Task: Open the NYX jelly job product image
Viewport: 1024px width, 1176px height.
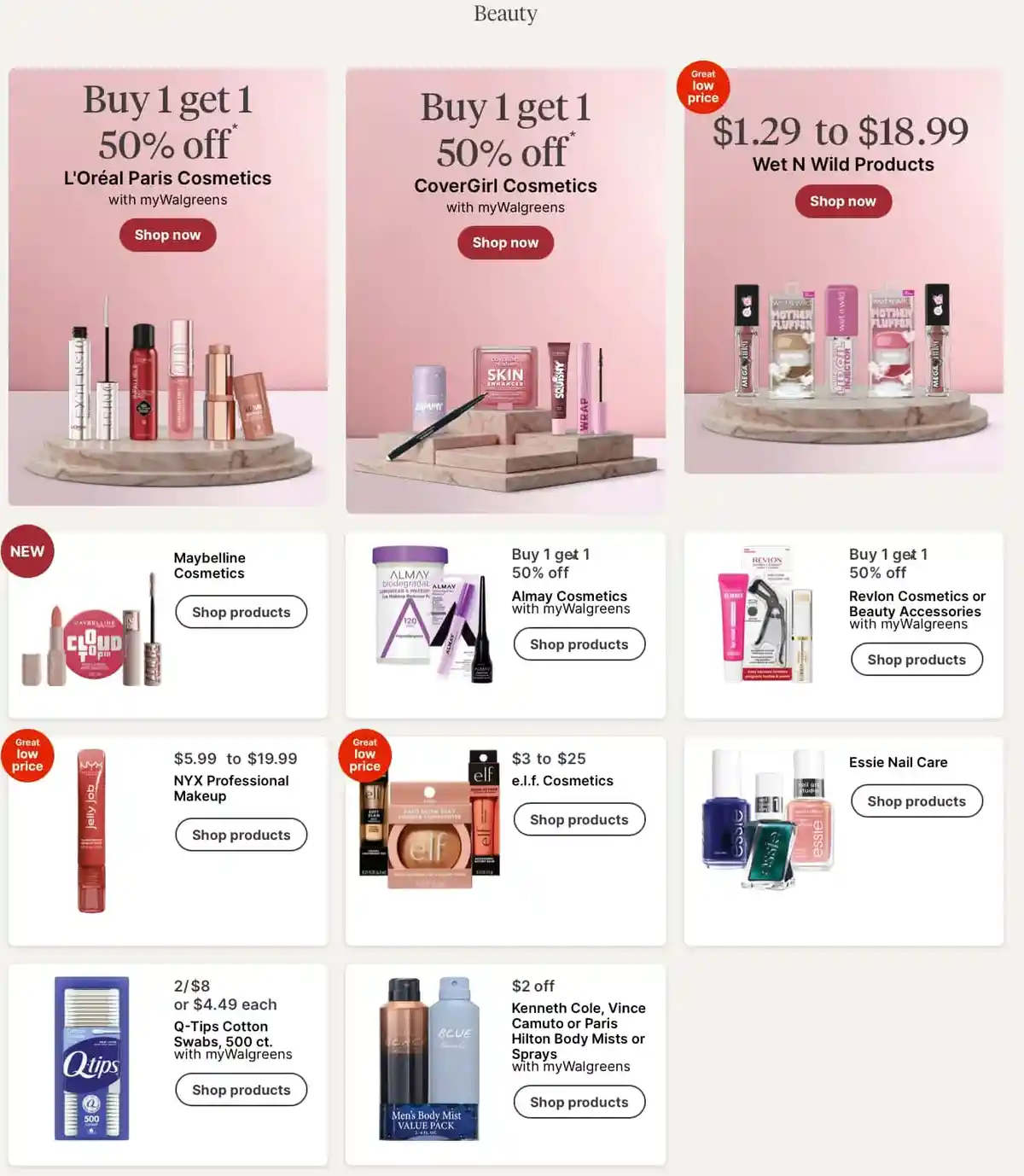Action: coord(92,830)
